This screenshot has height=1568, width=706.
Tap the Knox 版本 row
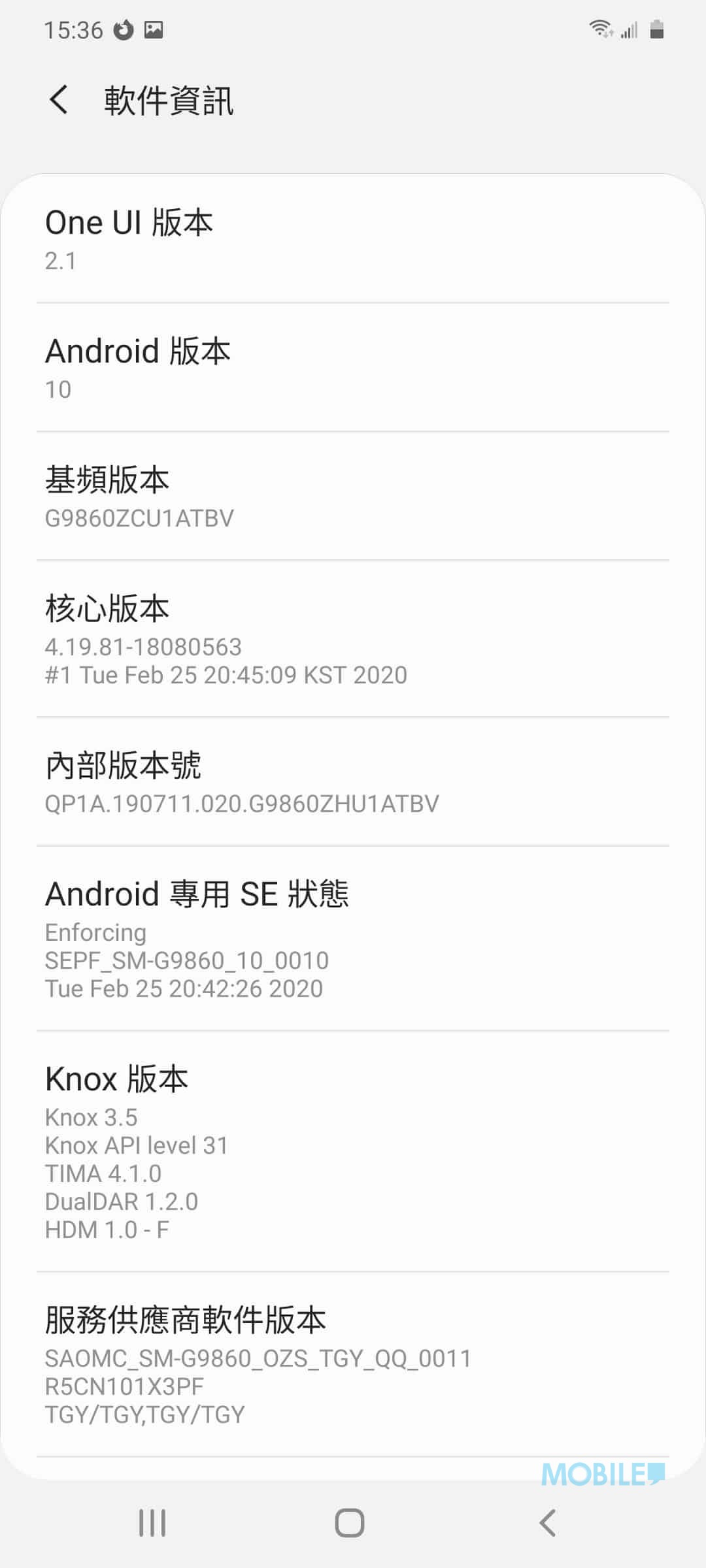pyautogui.click(x=353, y=1152)
